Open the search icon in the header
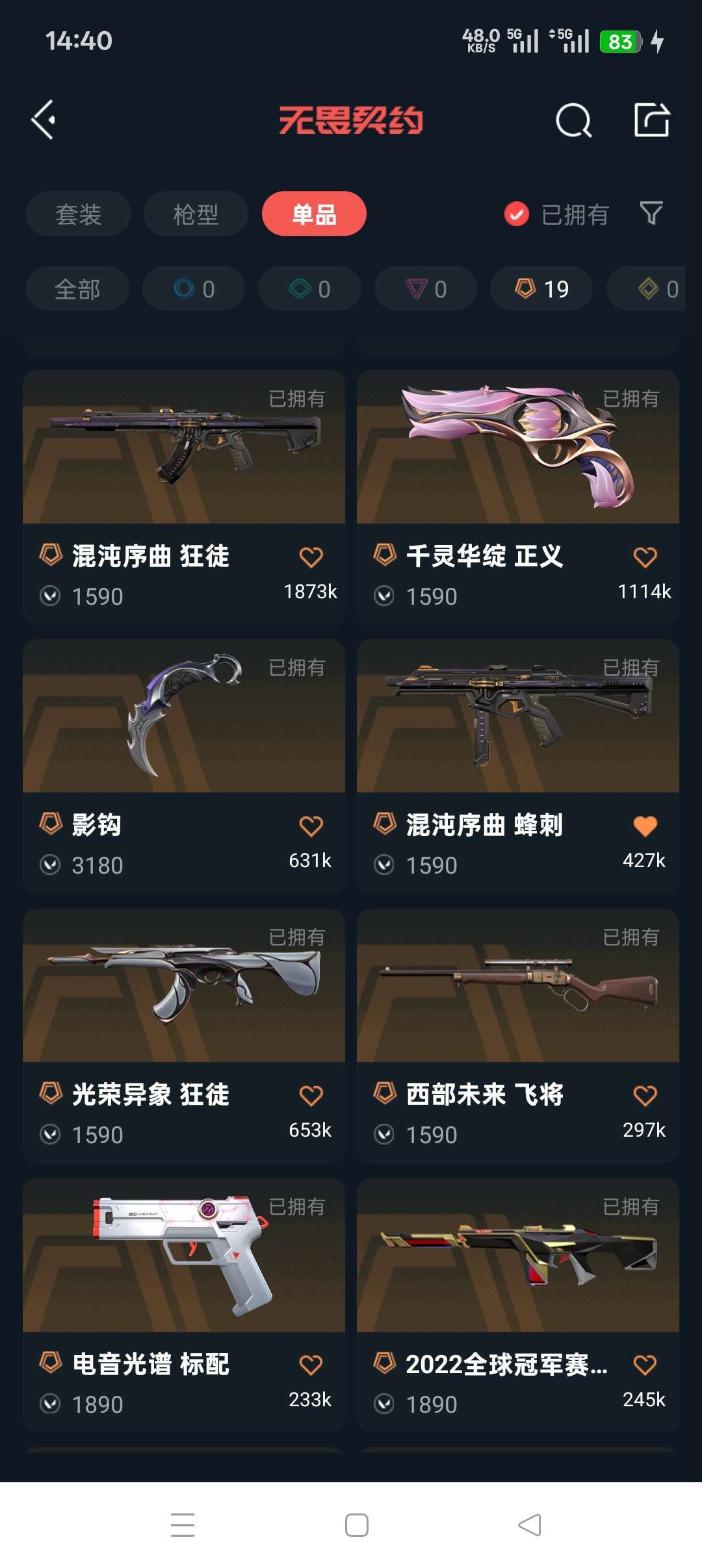702x1568 pixels. [573, 120]
